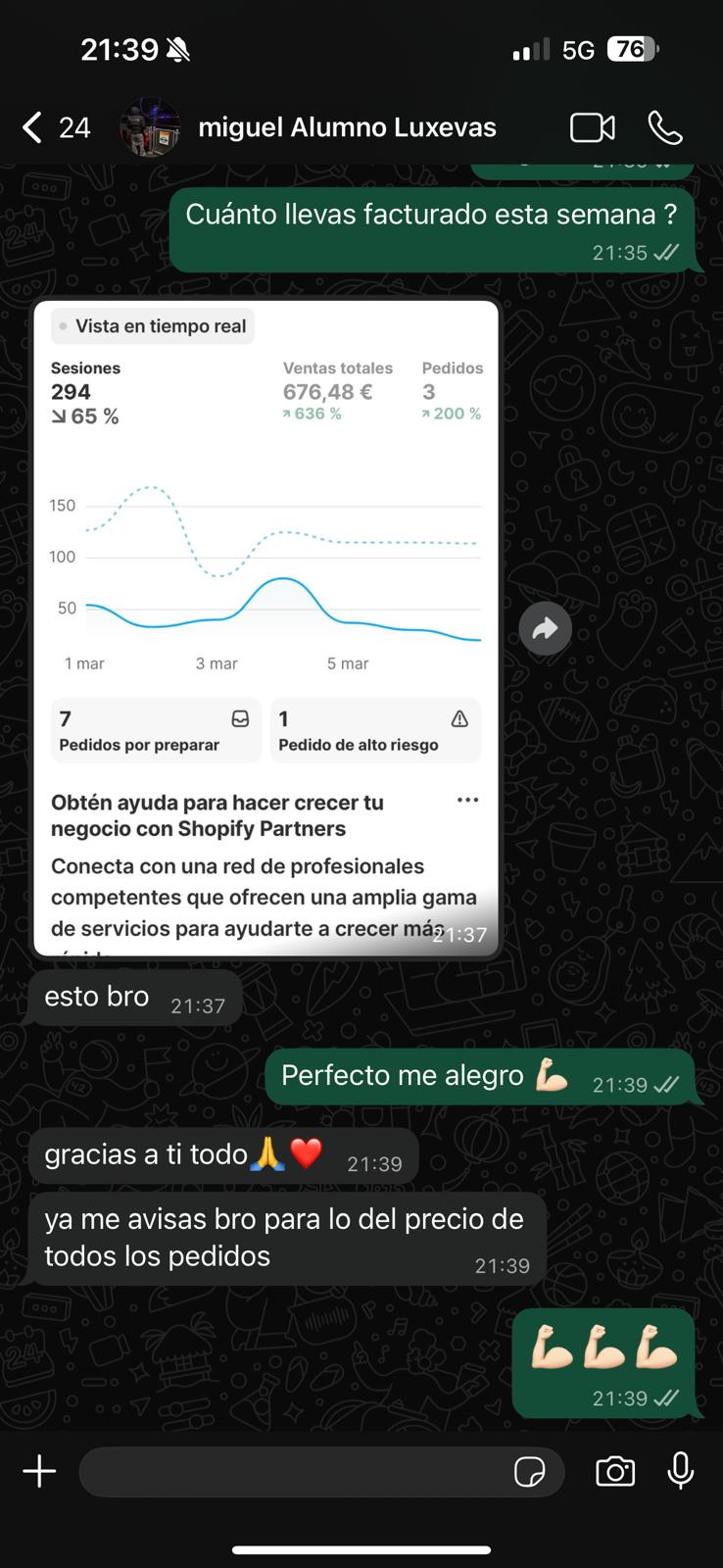Open the camera to take a photo
Screen dimensions: 723x1568
pyautogui.click(x=615, y=1471)
